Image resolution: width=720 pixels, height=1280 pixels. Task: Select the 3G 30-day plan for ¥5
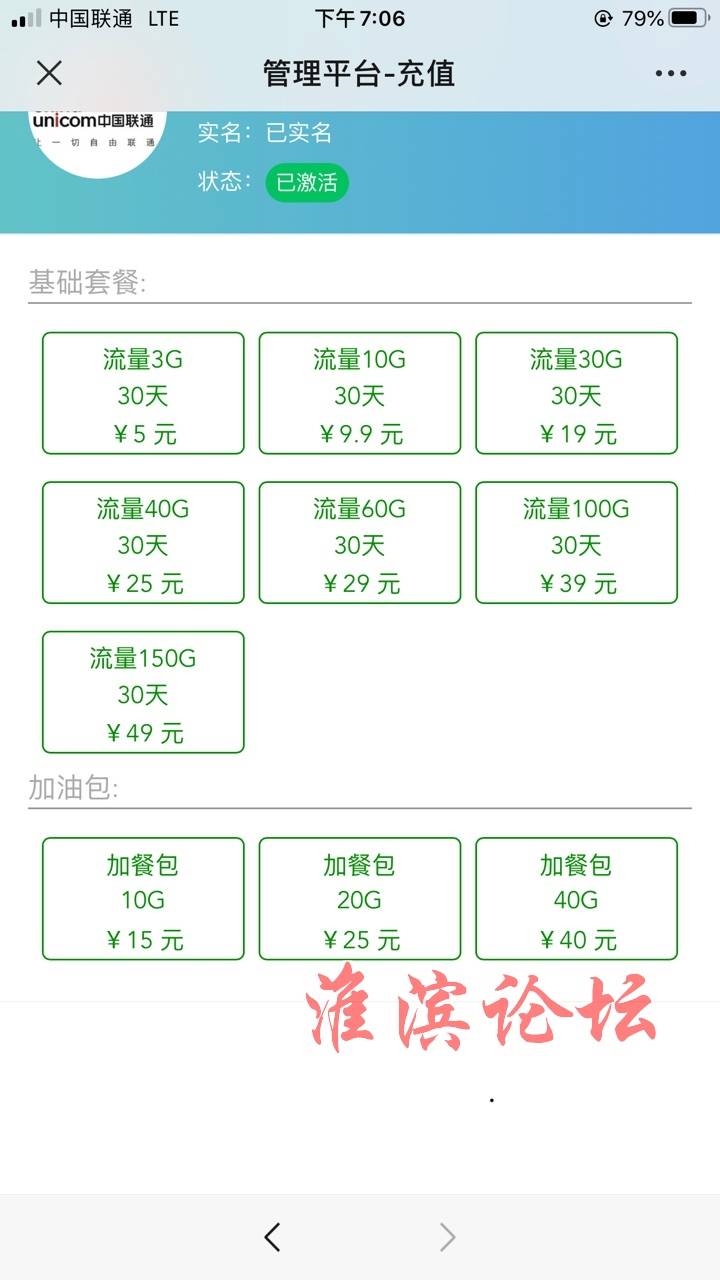[x=143, y=393]
